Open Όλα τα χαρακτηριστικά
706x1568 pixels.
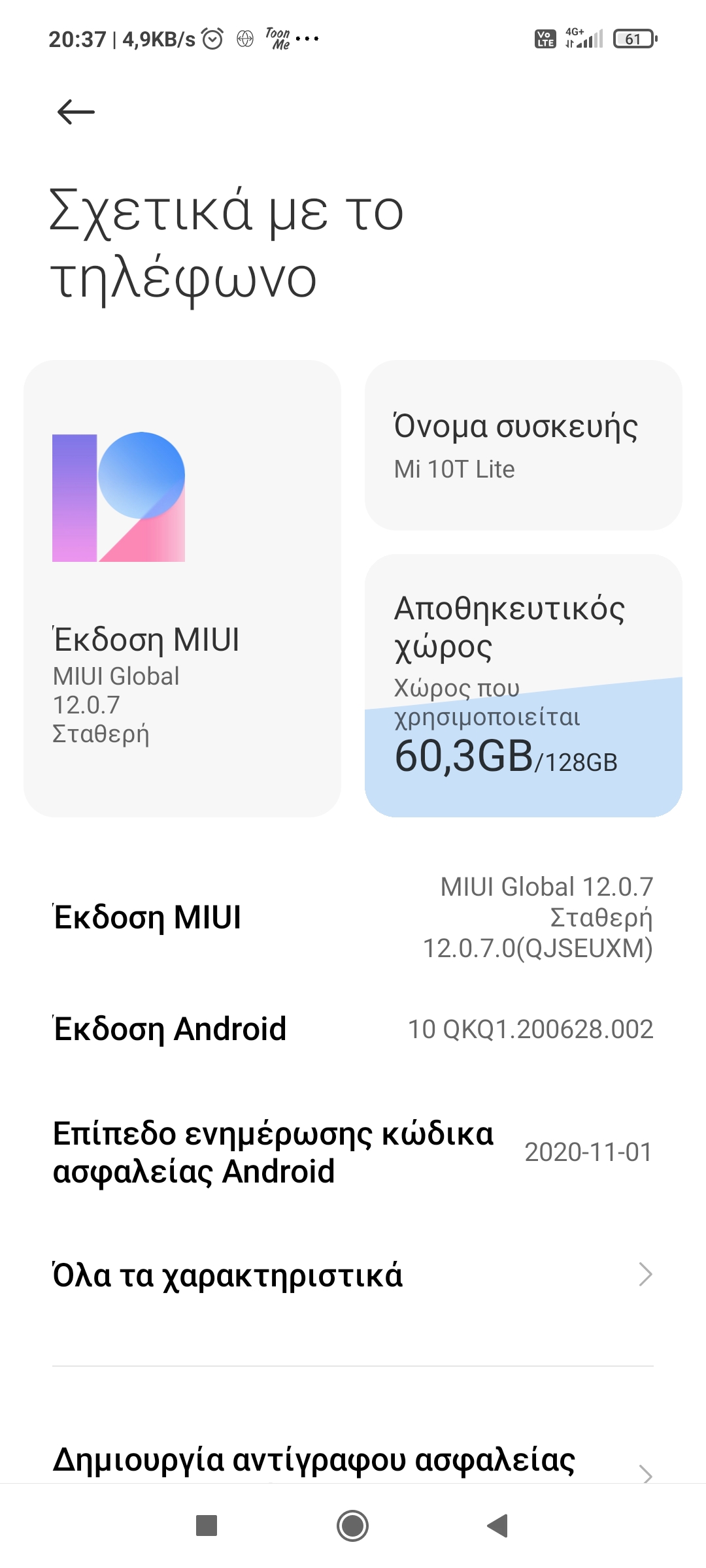(353, 1275)
